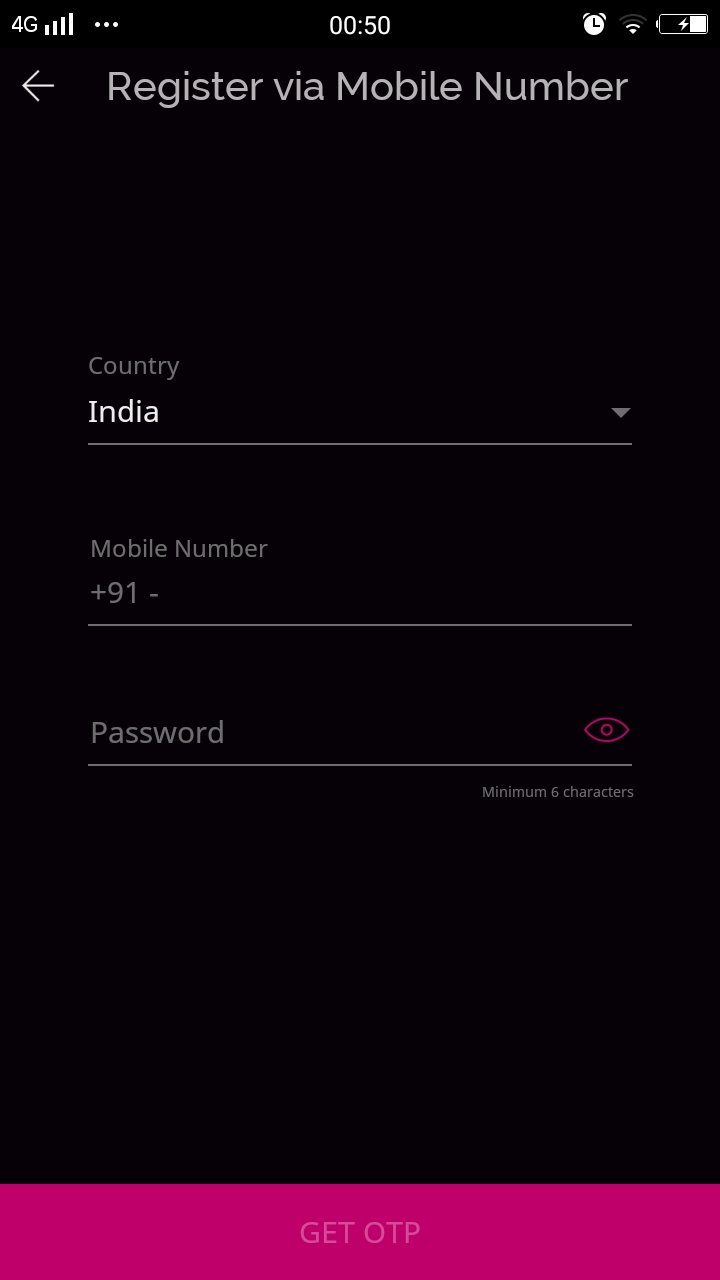Tap the GET OTP button
Image resolution: width=720 pixels, height=1280 pixels.
(360, 1232)
